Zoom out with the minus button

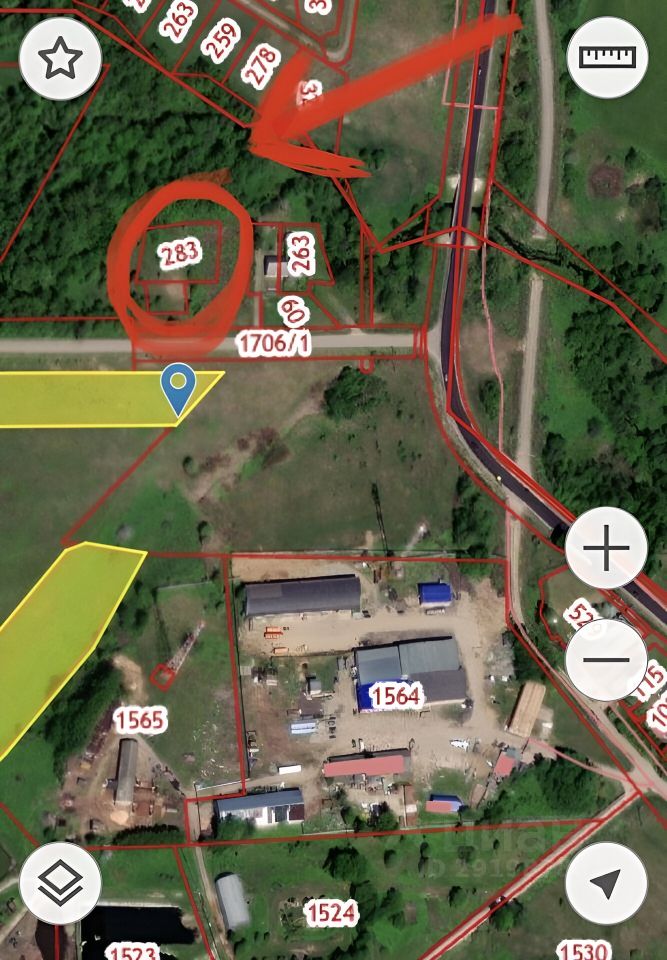coord(606,660)
